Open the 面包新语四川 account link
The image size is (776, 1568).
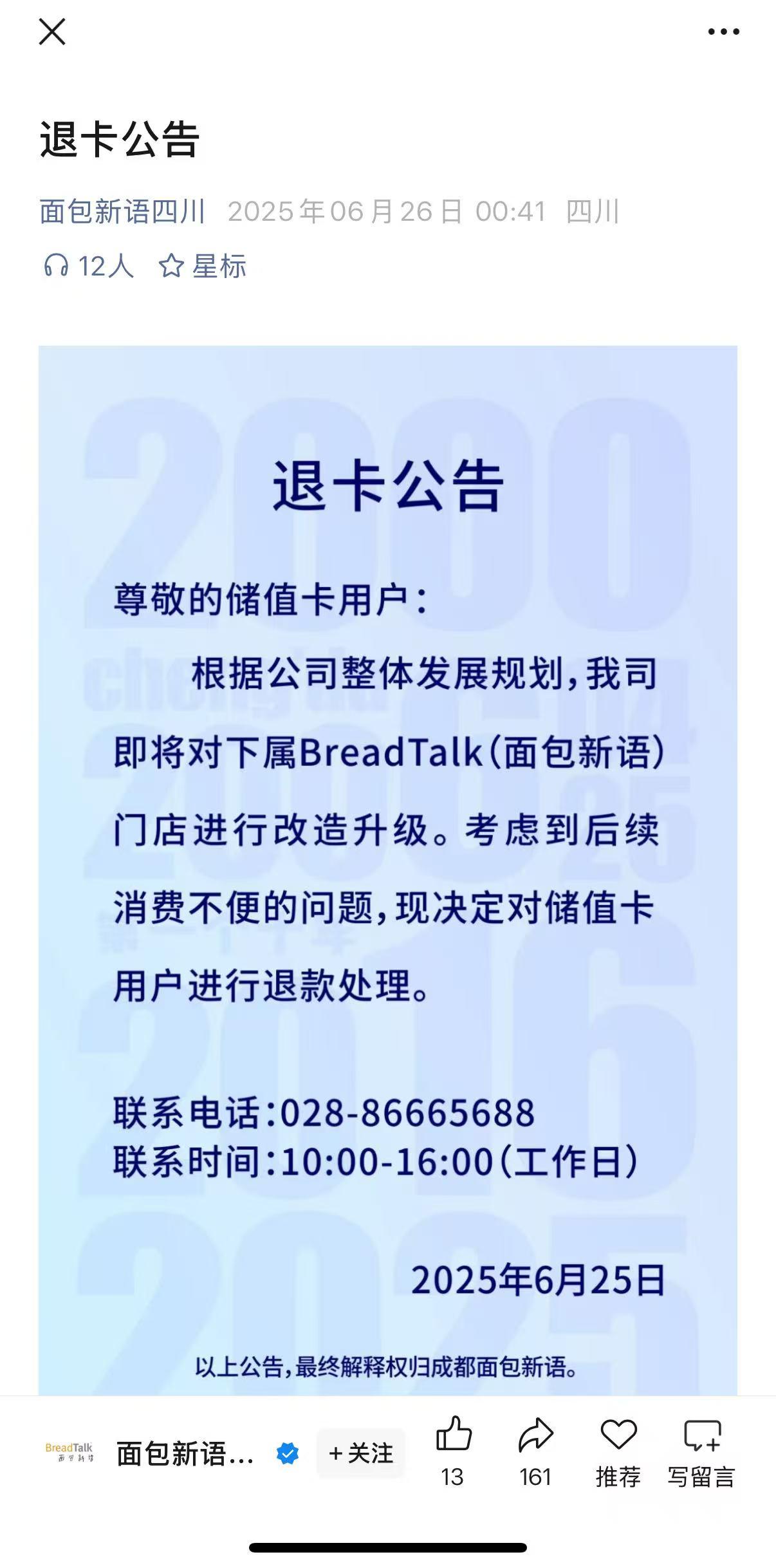coord(122,212)
